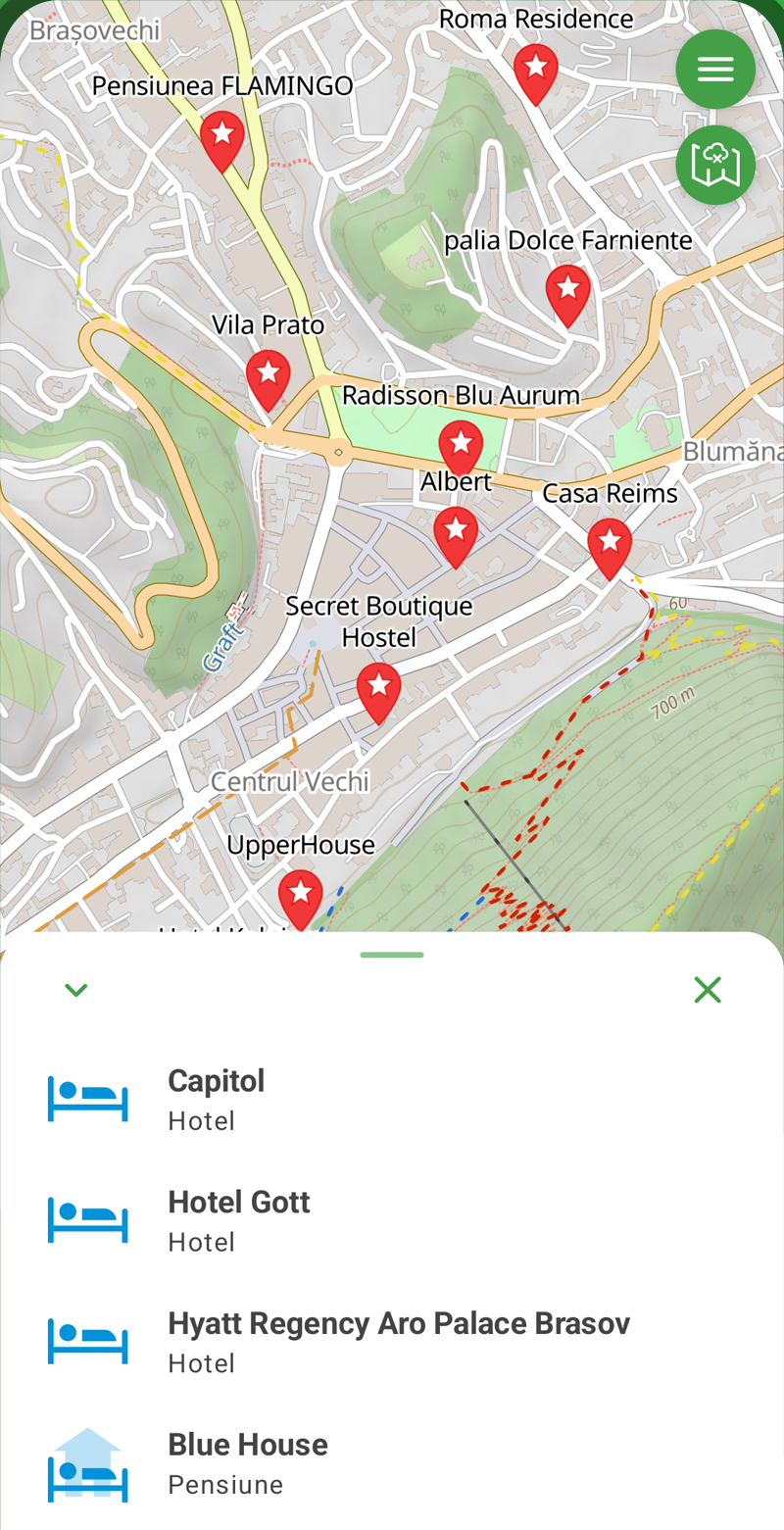Image resolution: width=784 pixels, height=1530 pixels.
Task: Open the UpperHouse map marker
Action: point(300,899)
